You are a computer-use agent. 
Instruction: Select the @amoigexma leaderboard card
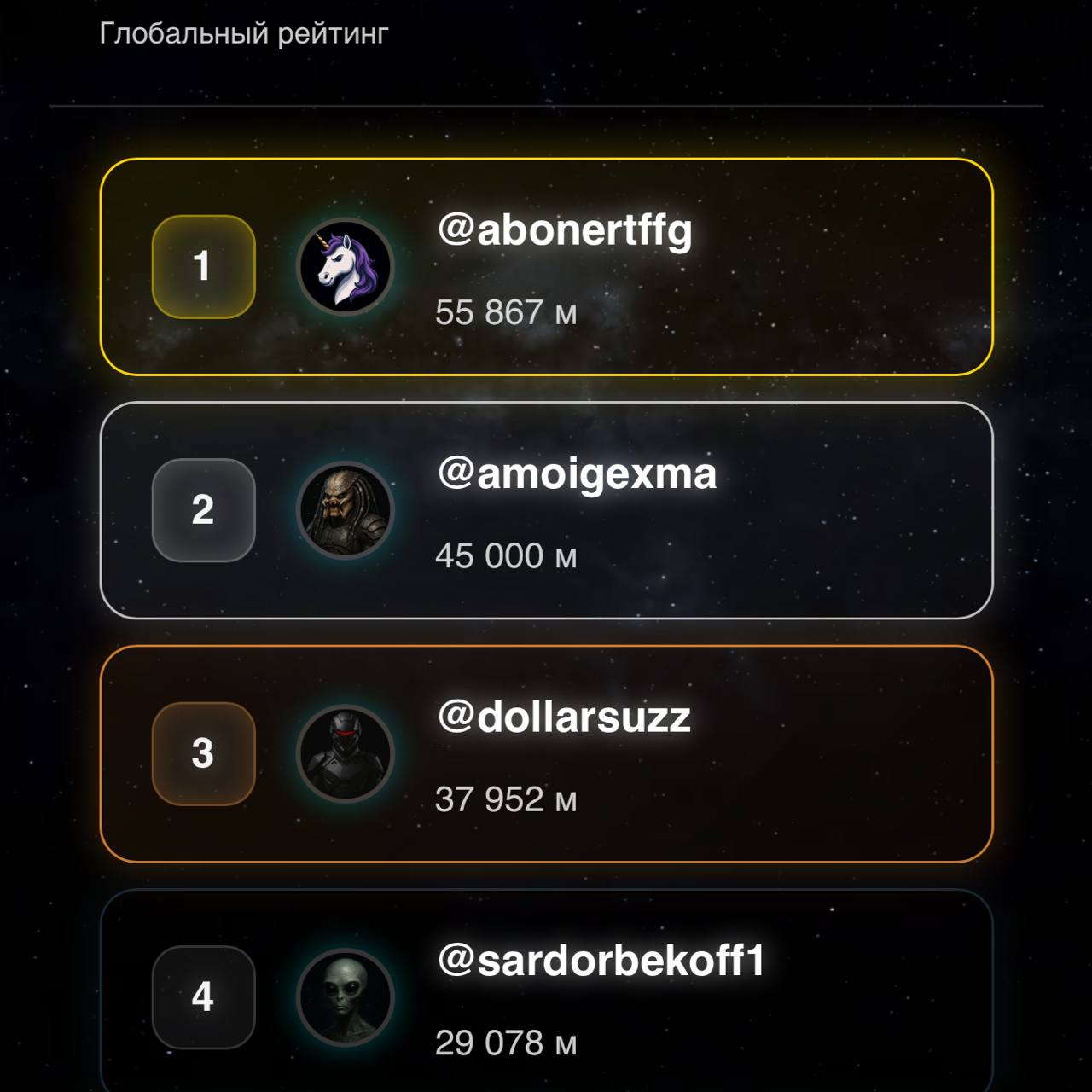pyautogui.click(x=546, y=510)
